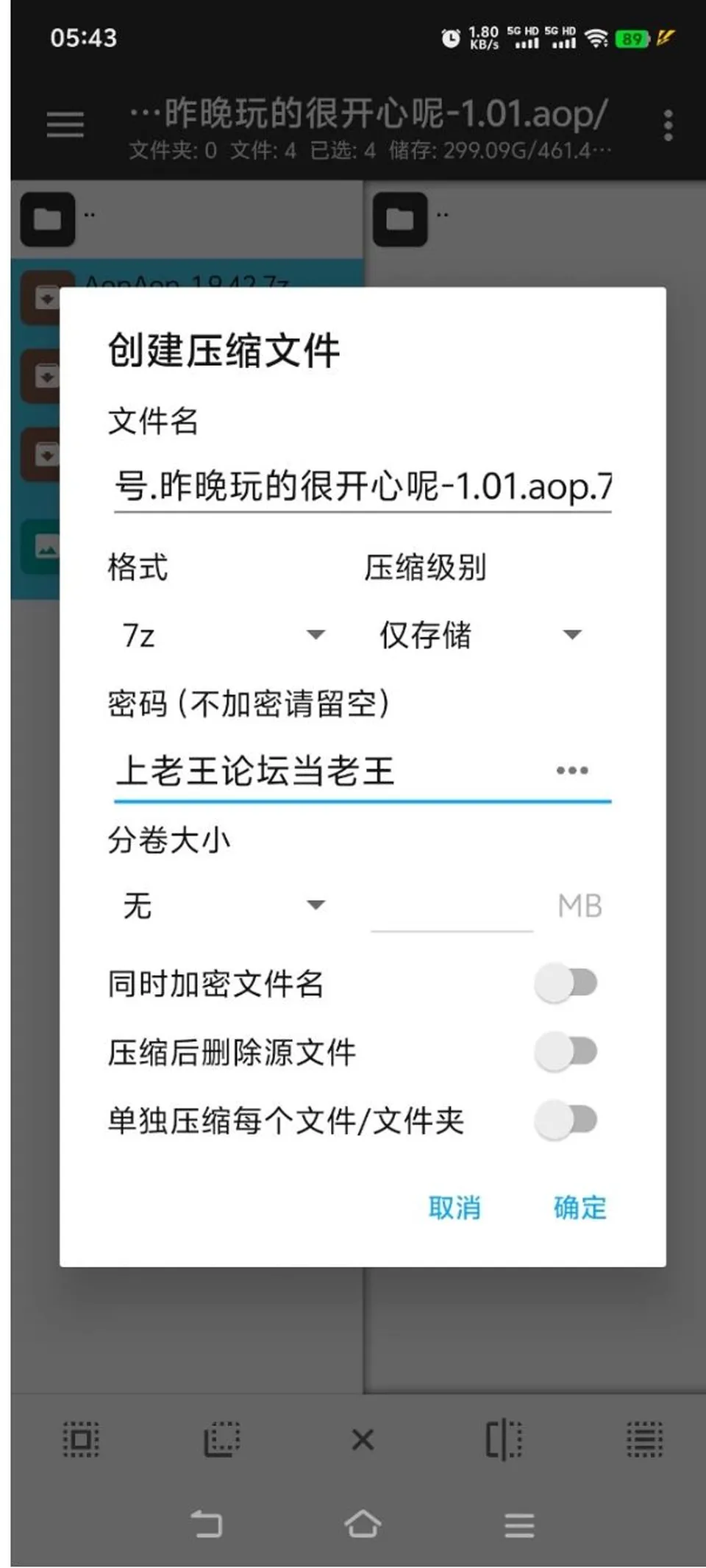The height and width of the screenshot is (1568, 706).
Task: Edit the archive file name field
Action: [x=362, y=486]
